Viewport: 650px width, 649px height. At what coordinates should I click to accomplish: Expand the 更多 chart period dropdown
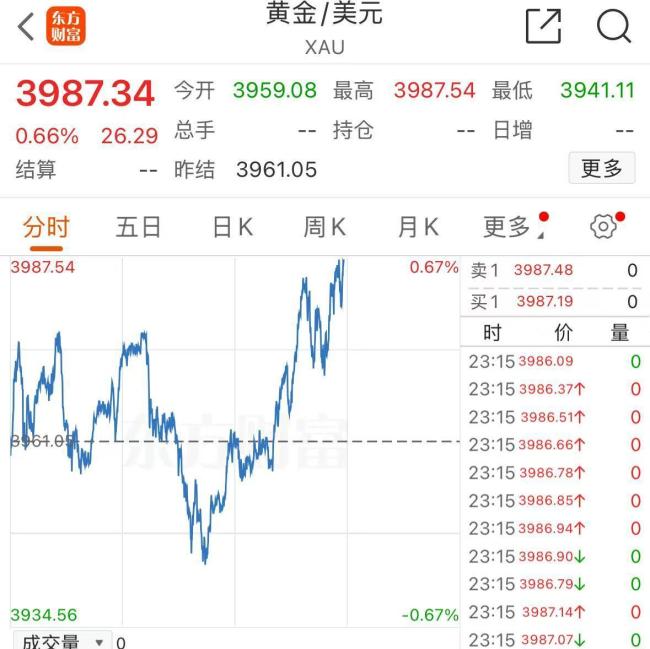509,227
